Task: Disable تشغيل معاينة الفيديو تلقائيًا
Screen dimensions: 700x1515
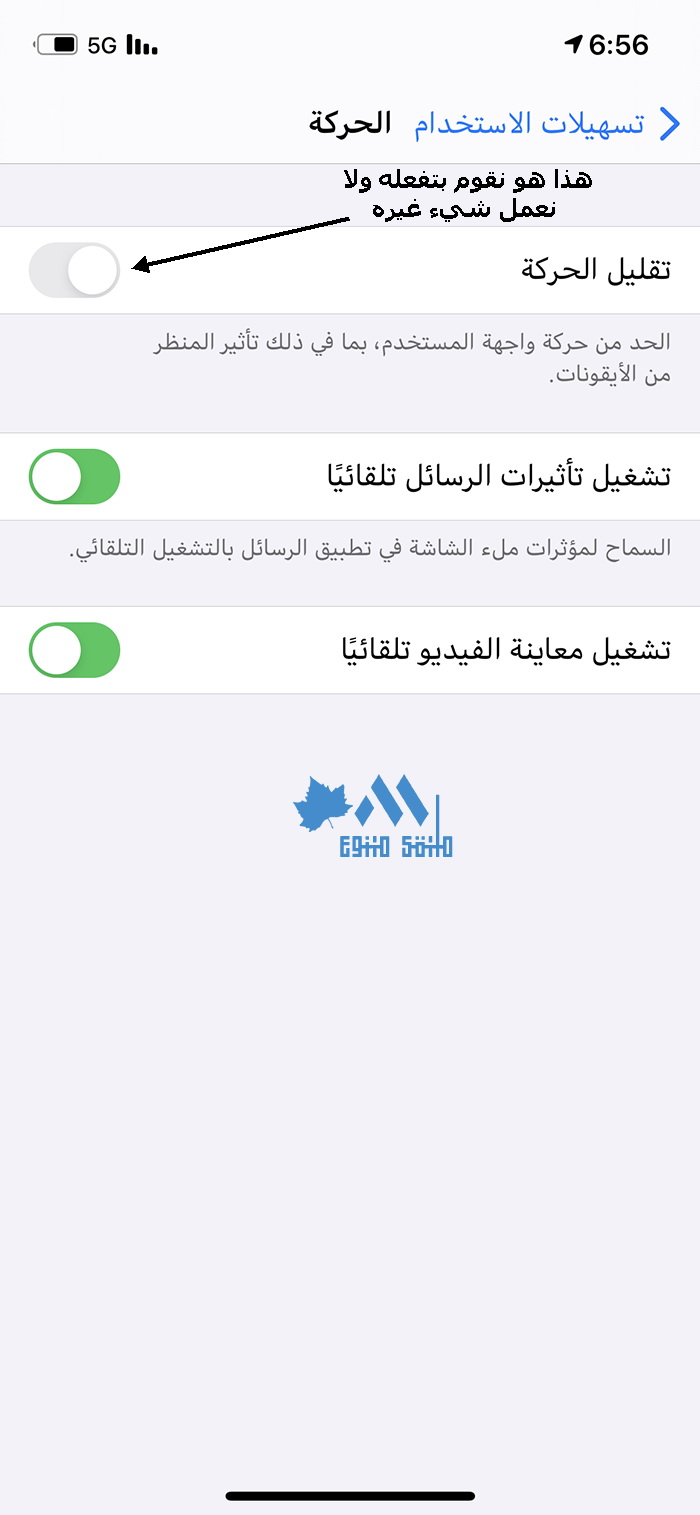Action: tap(75, 650)
